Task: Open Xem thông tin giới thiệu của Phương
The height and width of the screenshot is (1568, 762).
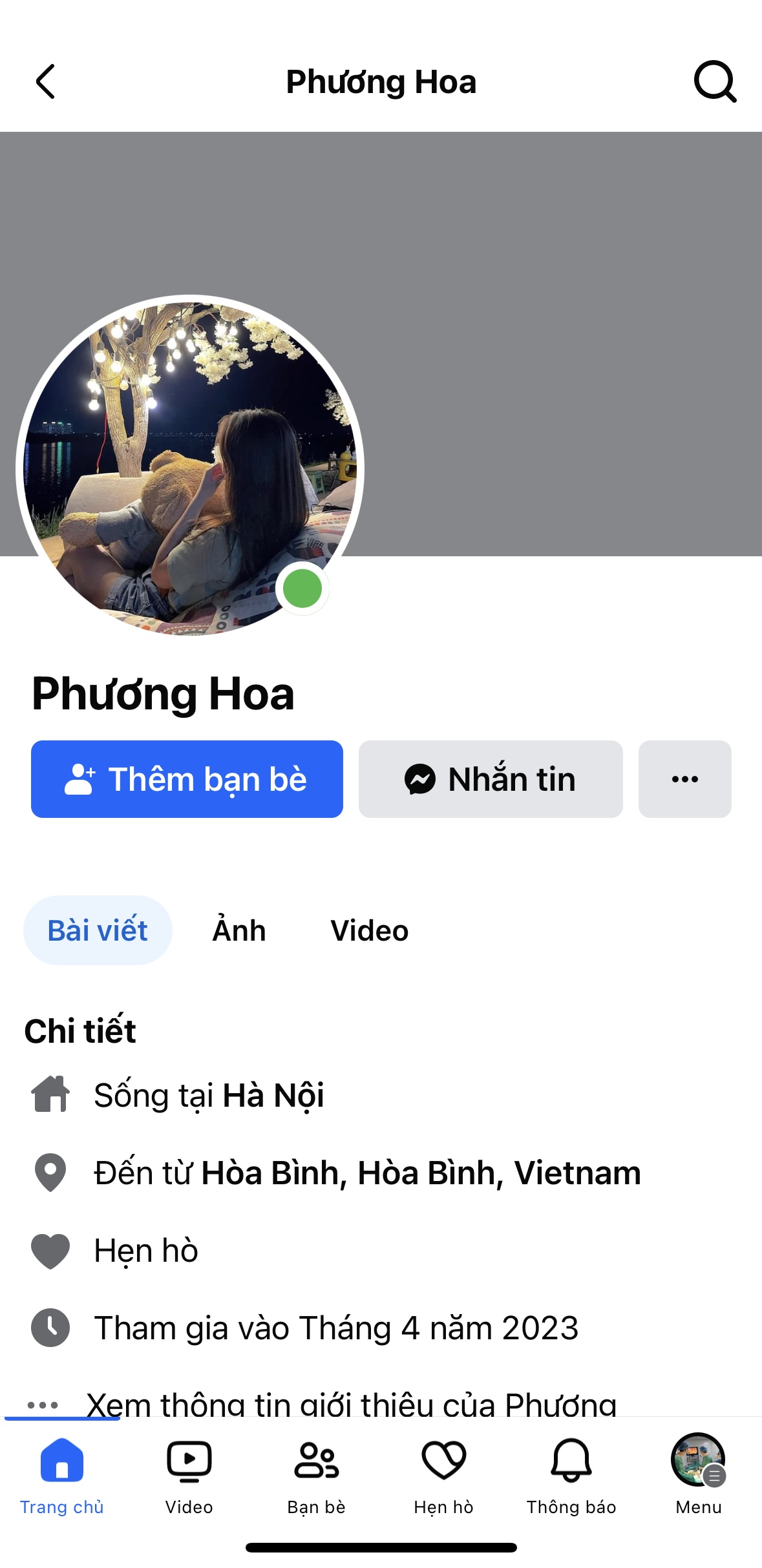Action: coord(351,1403)
